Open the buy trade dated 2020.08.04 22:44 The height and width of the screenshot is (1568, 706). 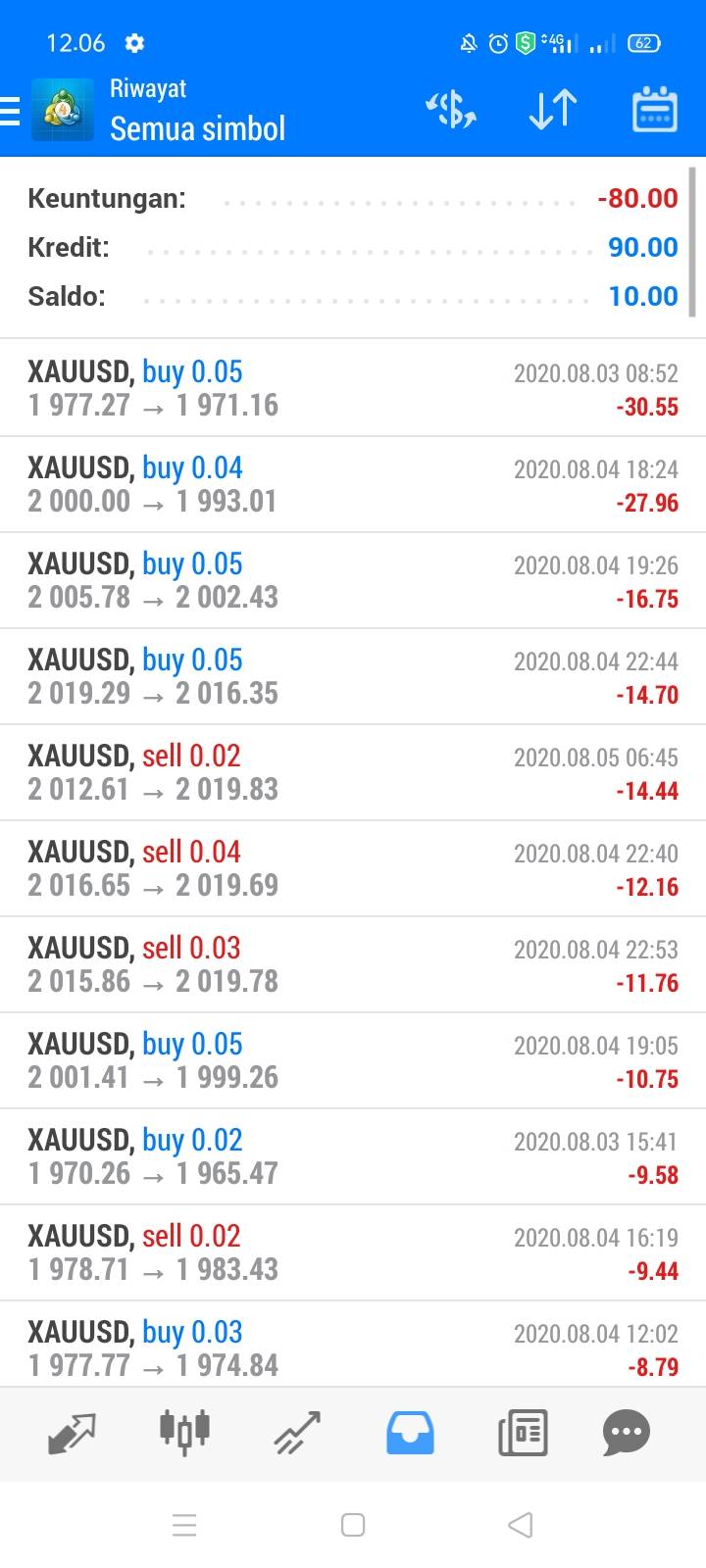pos(353,676)
